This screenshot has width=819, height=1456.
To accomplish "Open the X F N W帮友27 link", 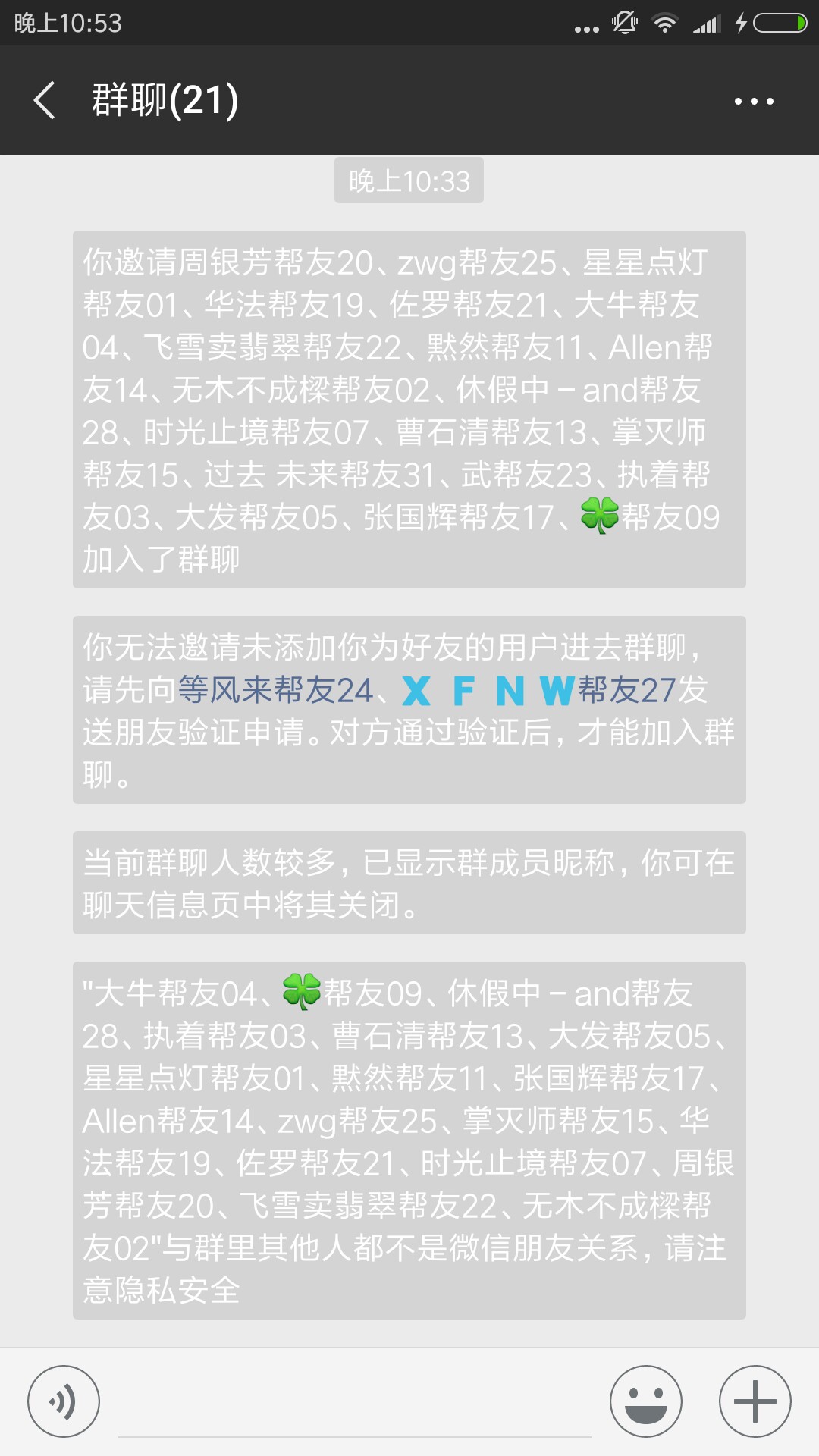I will (539, 690).
